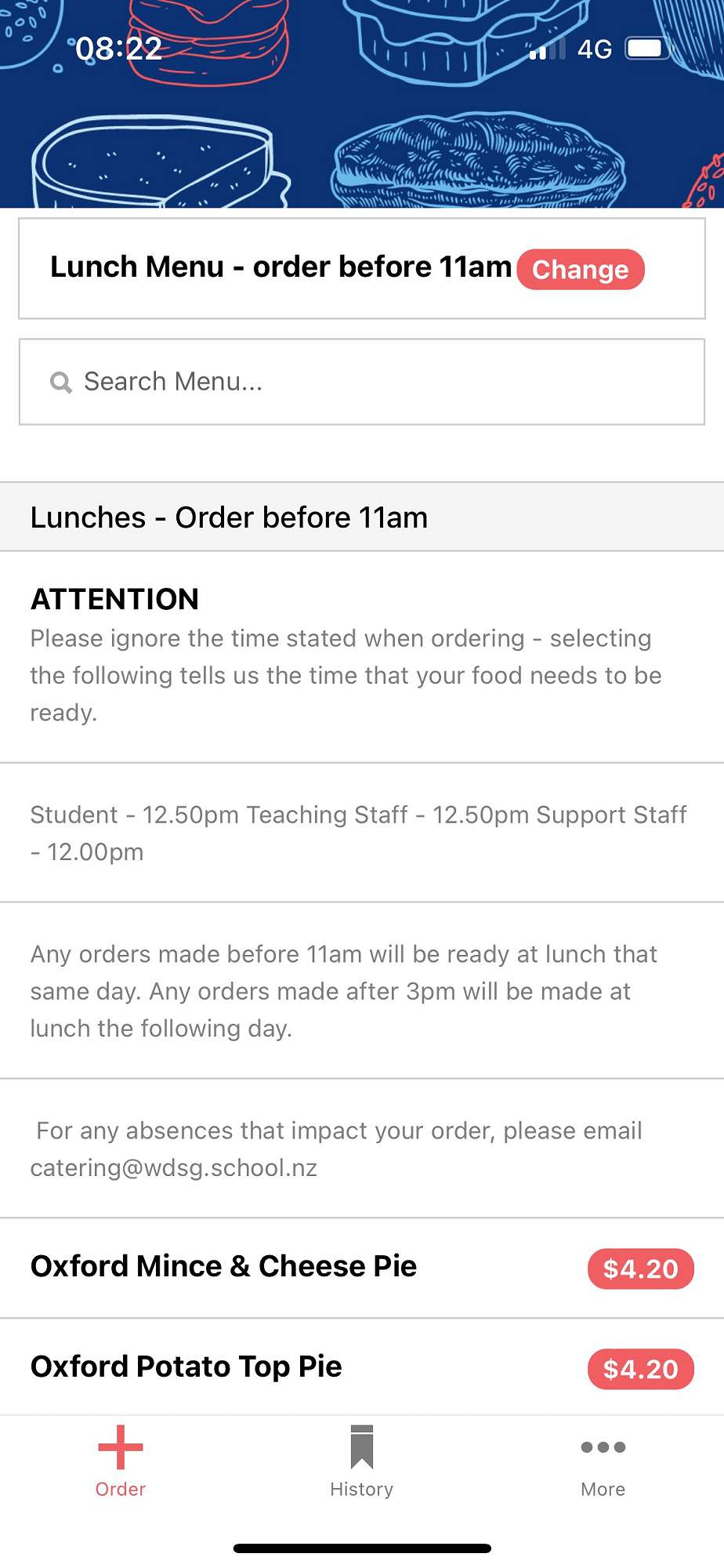Tap the Search Menu field
The image size is (724, 1568).
361,382
